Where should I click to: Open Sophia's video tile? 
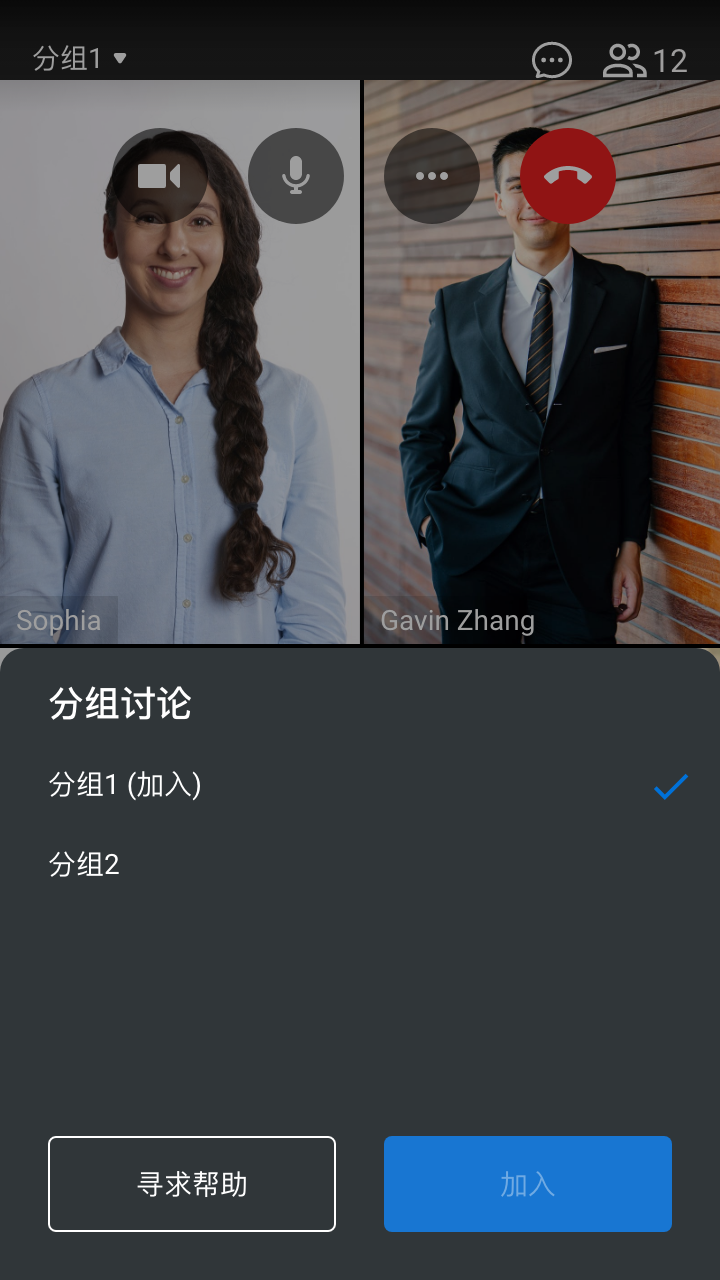pos(180,420)
